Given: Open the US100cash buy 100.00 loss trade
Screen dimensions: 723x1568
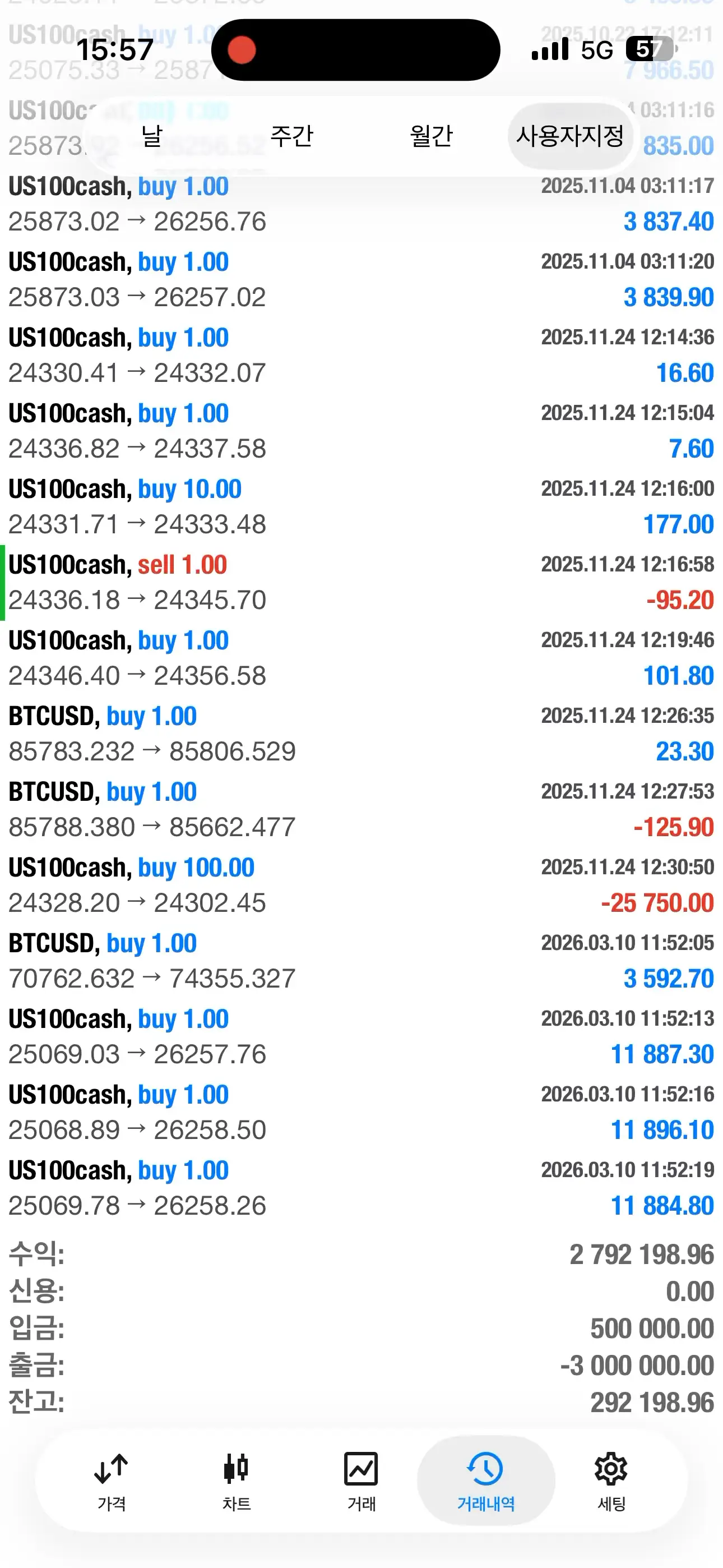Looking at the screenshot, I should point(361,885).
